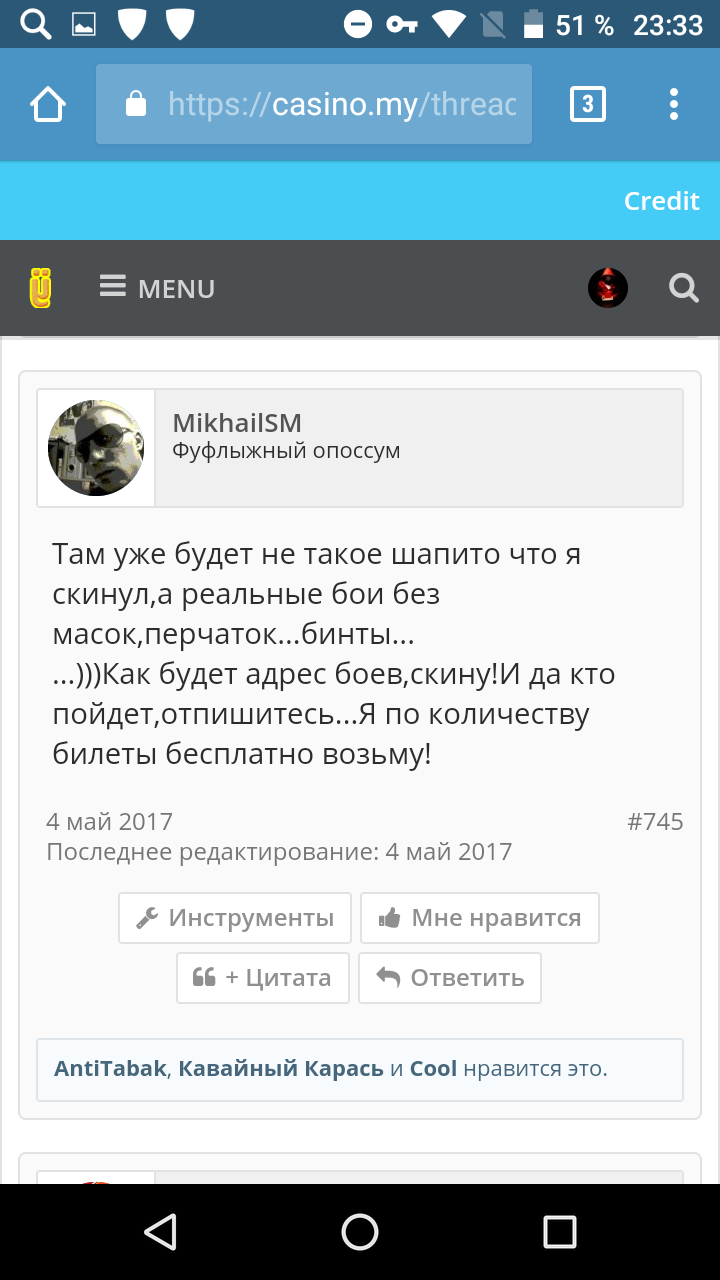Open the browser tab switcher
Viewport: 720px width, 1280px height.
[587, 104]
